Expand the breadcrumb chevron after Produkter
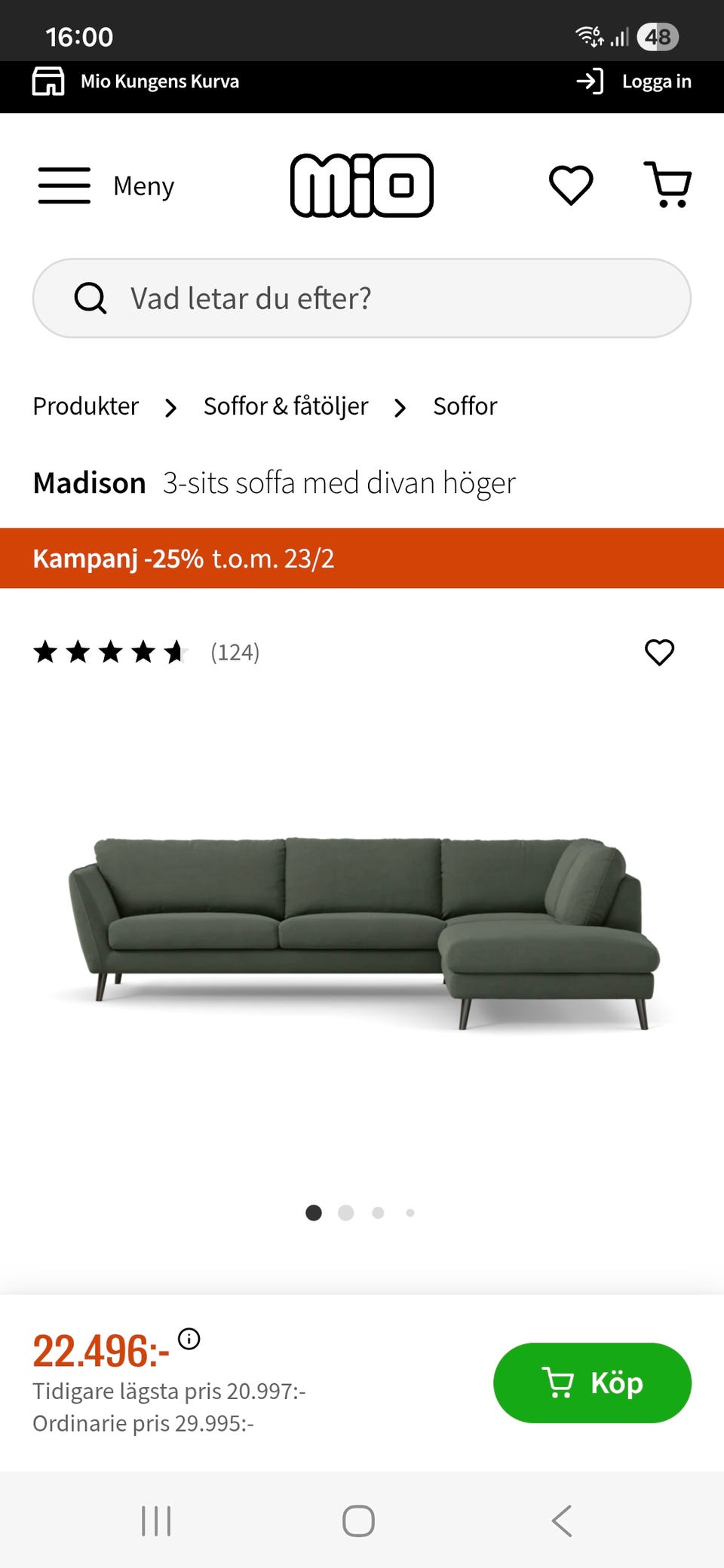Screen dimensions: 724x1568 [x=170, y=407]
